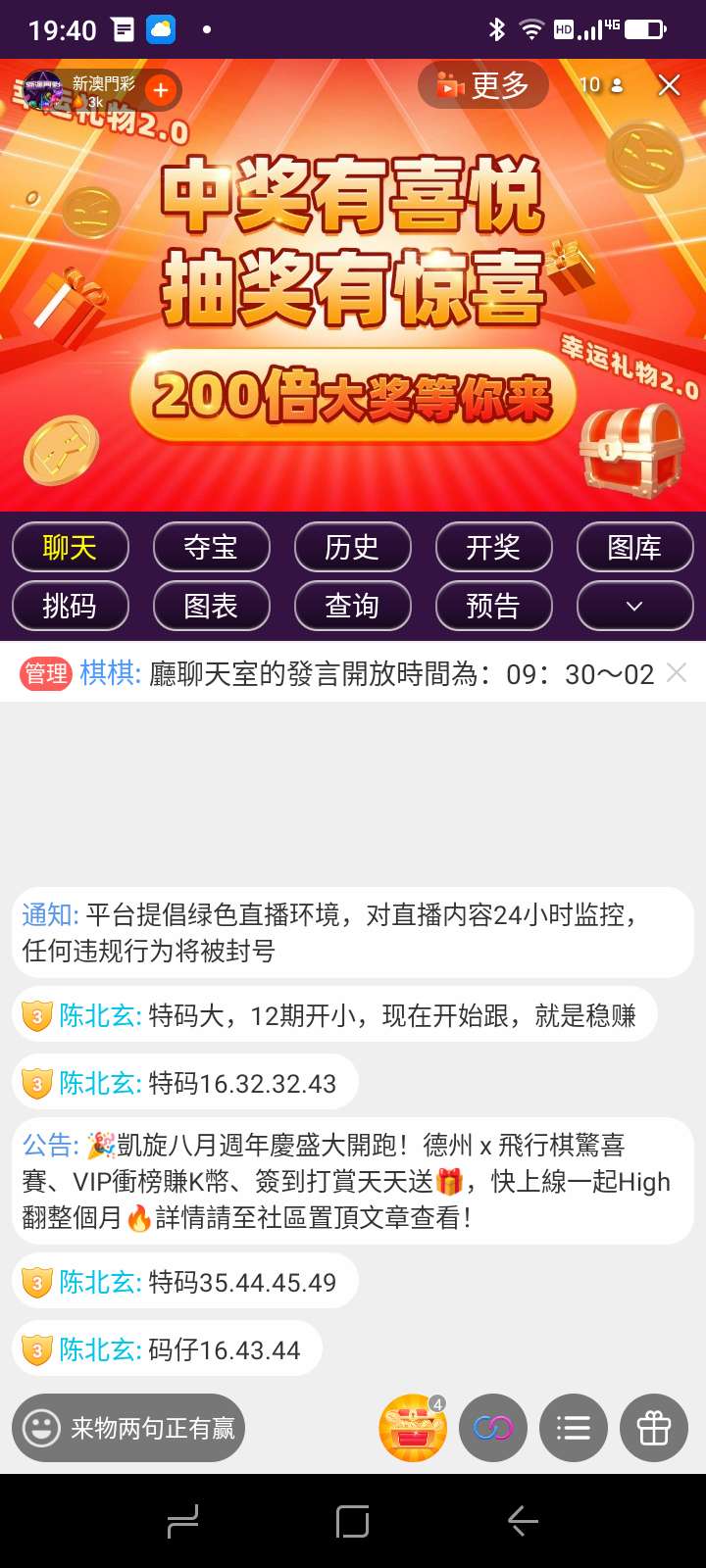The image size is (706, 1568).
Task: Switch to the 历史 tab
Action: [x=352, y=547]
